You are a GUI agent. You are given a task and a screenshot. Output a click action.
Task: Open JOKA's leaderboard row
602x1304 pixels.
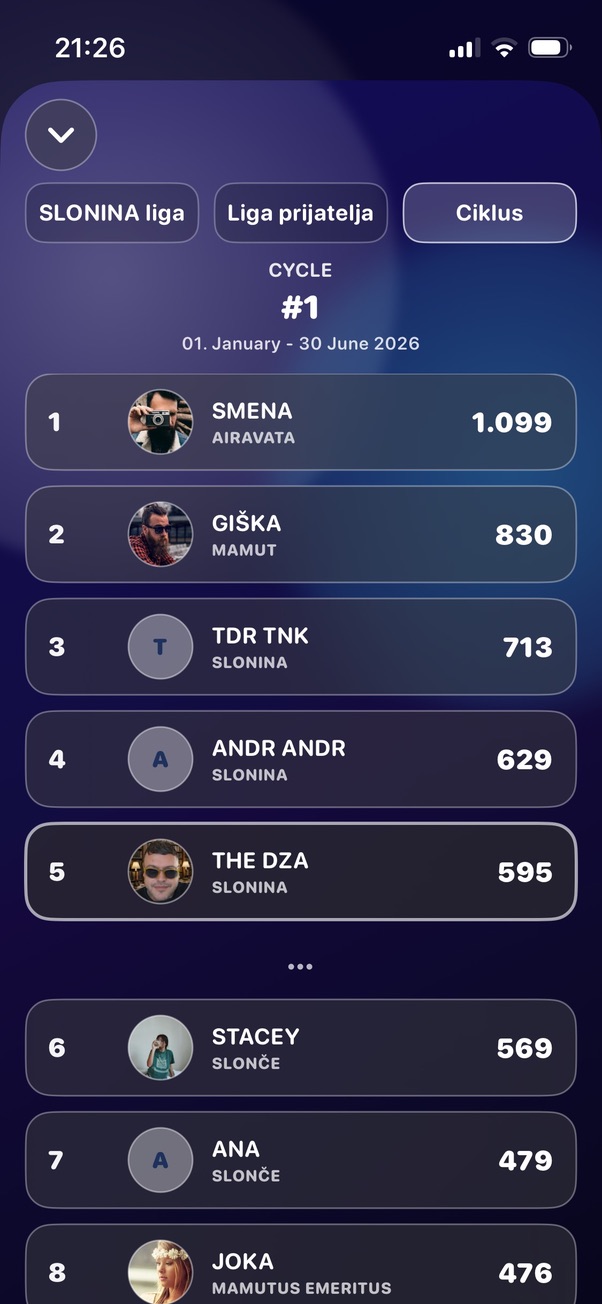pyautogui.click(x=301, y=1265)
